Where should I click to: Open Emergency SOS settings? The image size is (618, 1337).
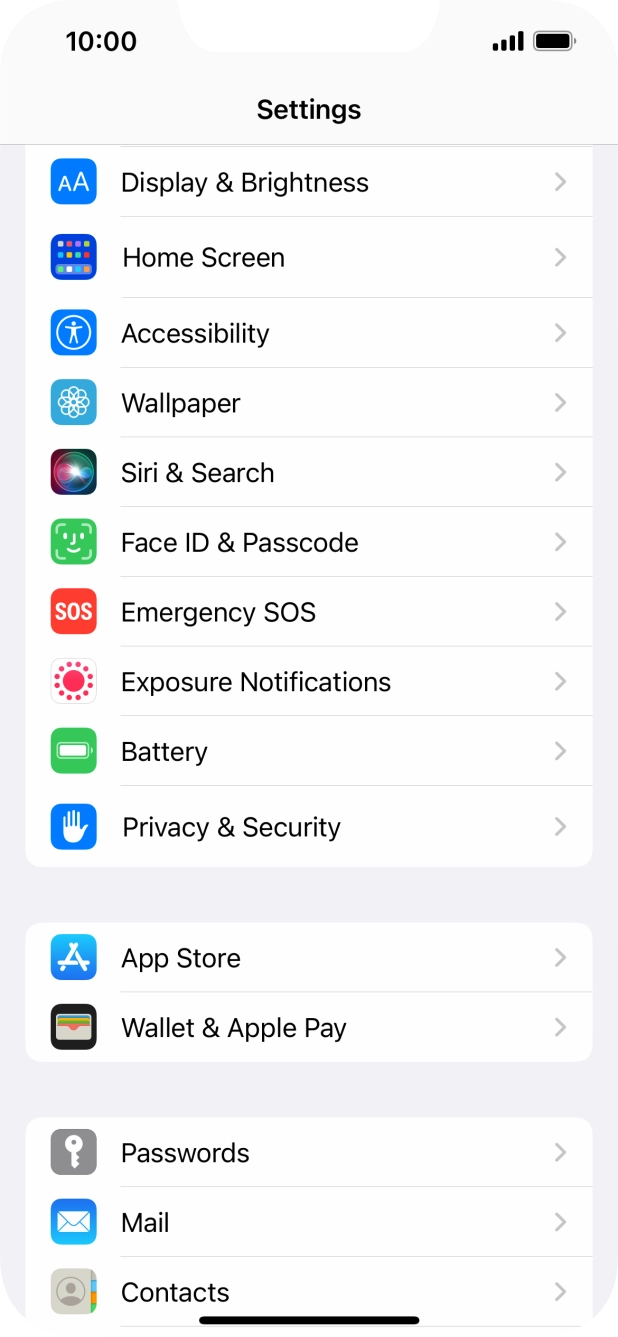tap(308, 612)
